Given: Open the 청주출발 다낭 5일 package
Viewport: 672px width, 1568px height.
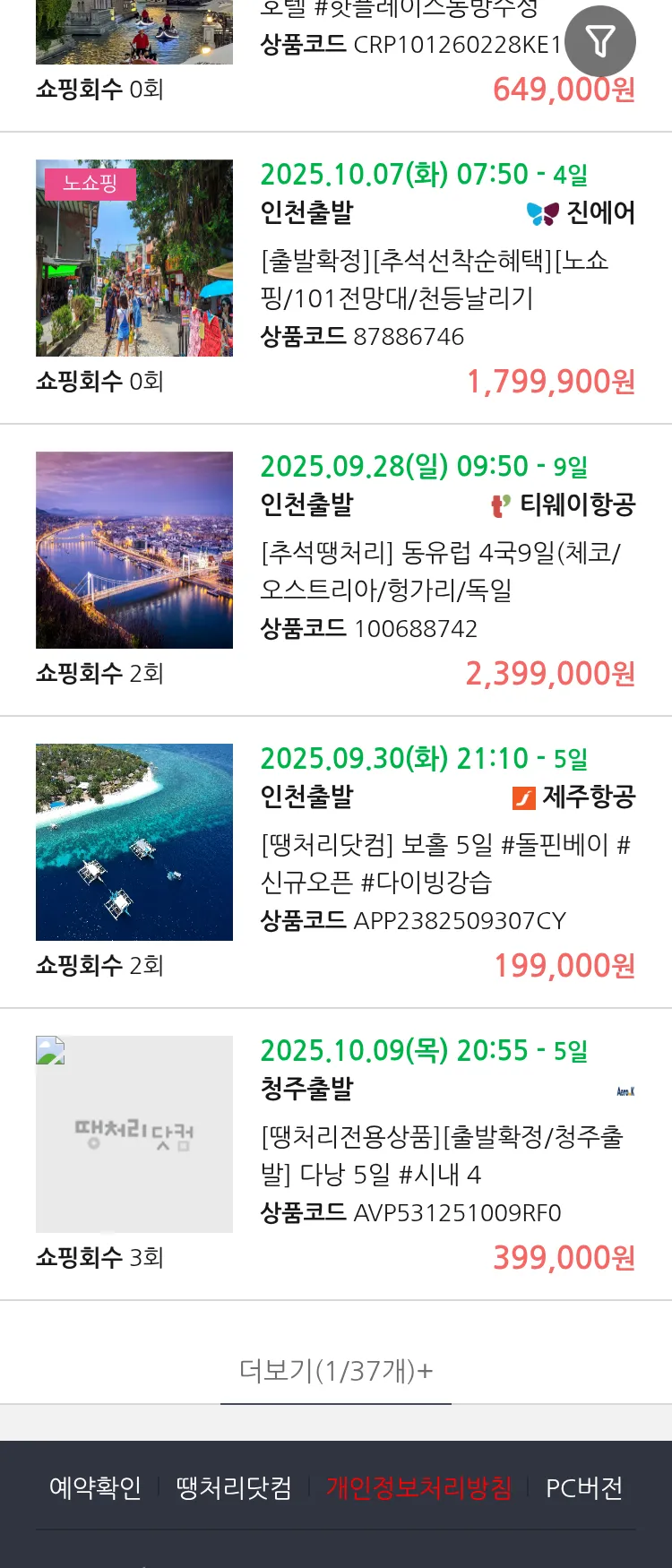Looking at the screenshot, I should pos(441,1155).
